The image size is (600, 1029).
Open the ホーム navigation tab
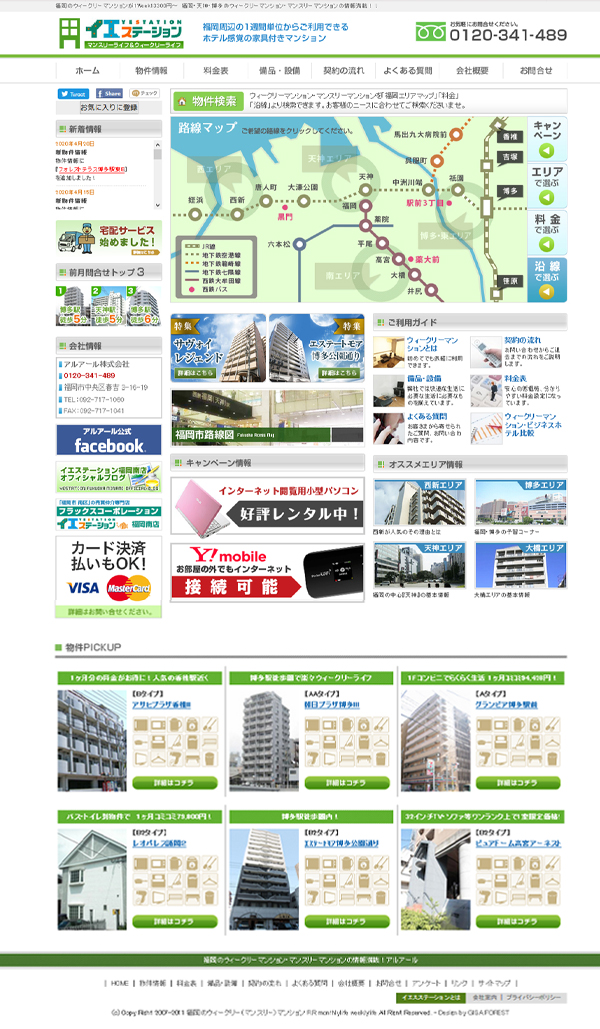coord(87,71)
